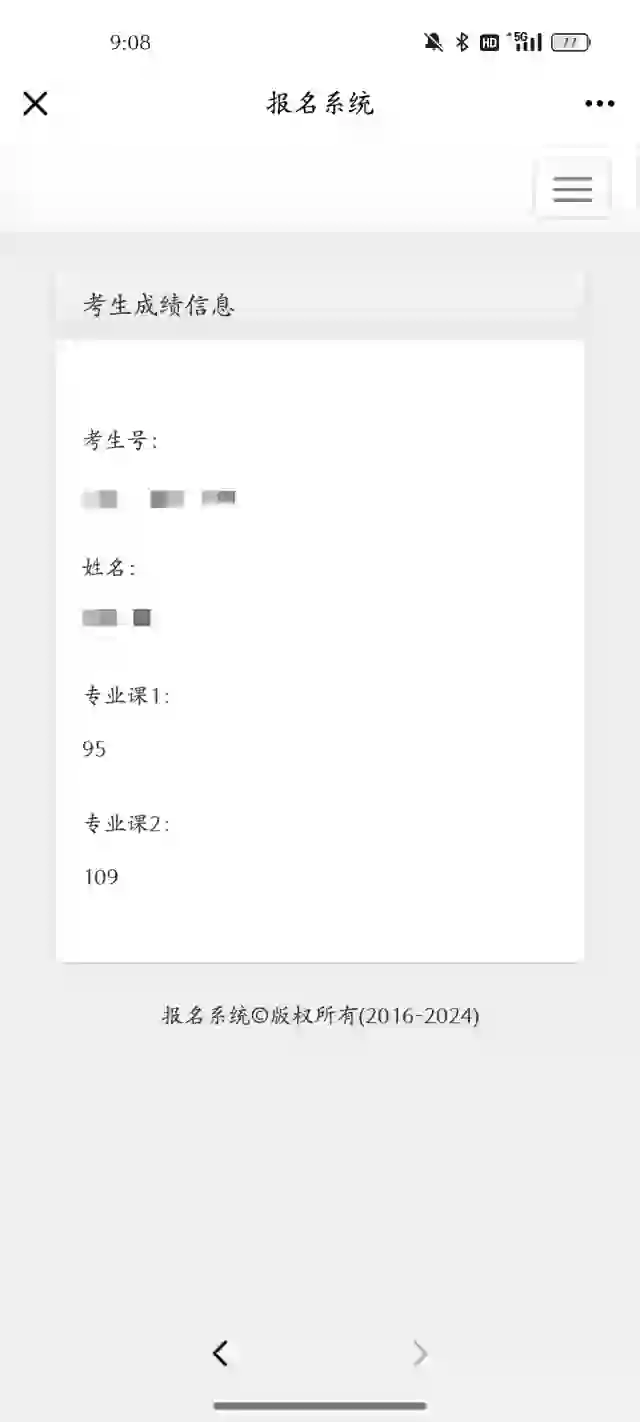
Task: Go back to the previous web page
Action: [x=221, y=1353]
